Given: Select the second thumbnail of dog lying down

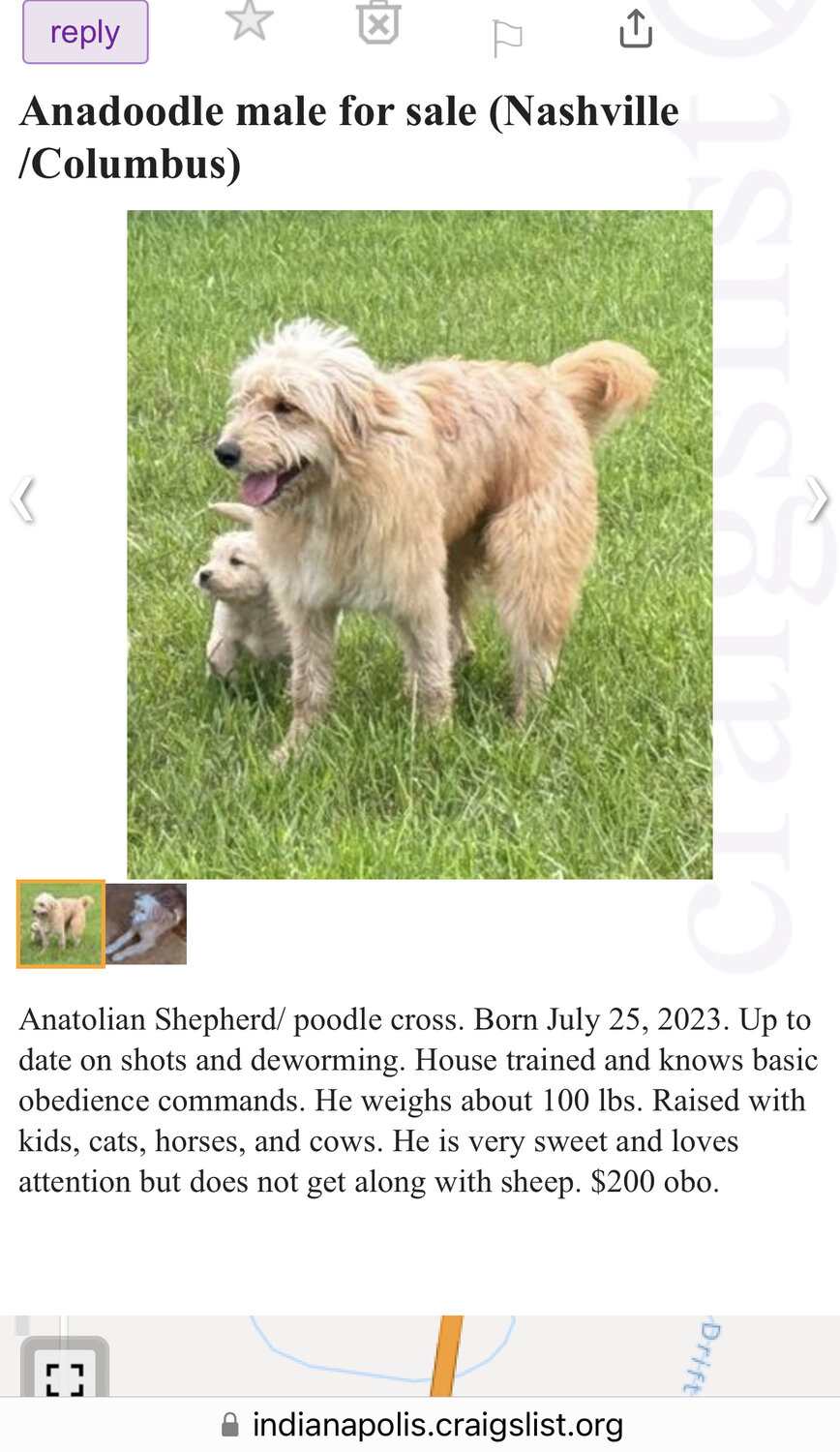Looking at the screenshot, I should coord(146,923).
